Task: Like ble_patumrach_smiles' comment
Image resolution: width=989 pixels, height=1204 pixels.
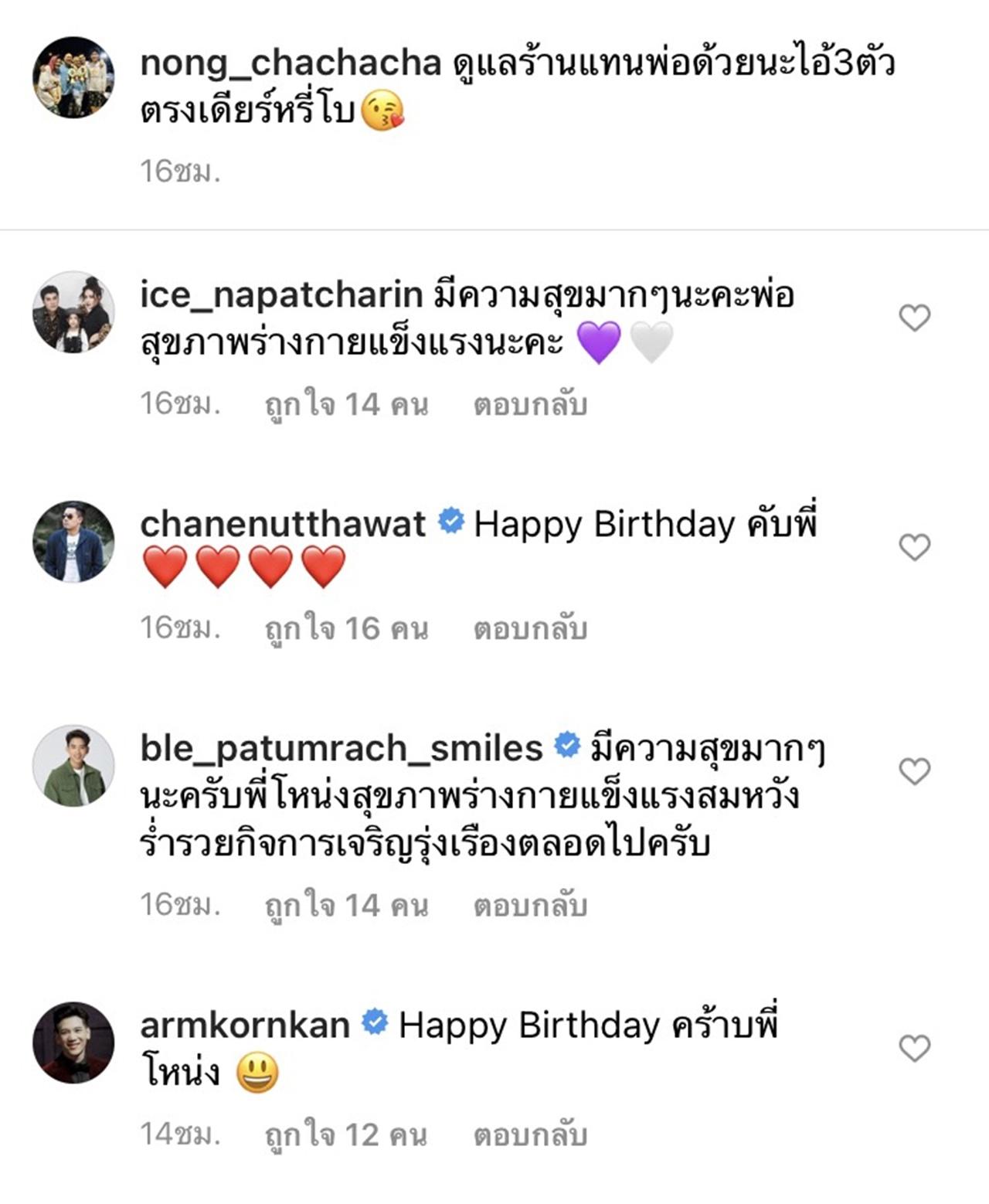Action: point(915,771)
